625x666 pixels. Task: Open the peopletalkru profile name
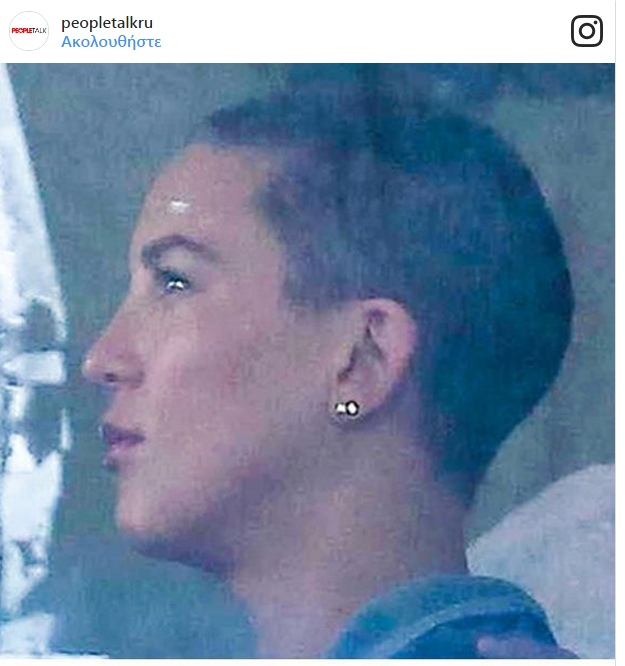pos(107,22)
